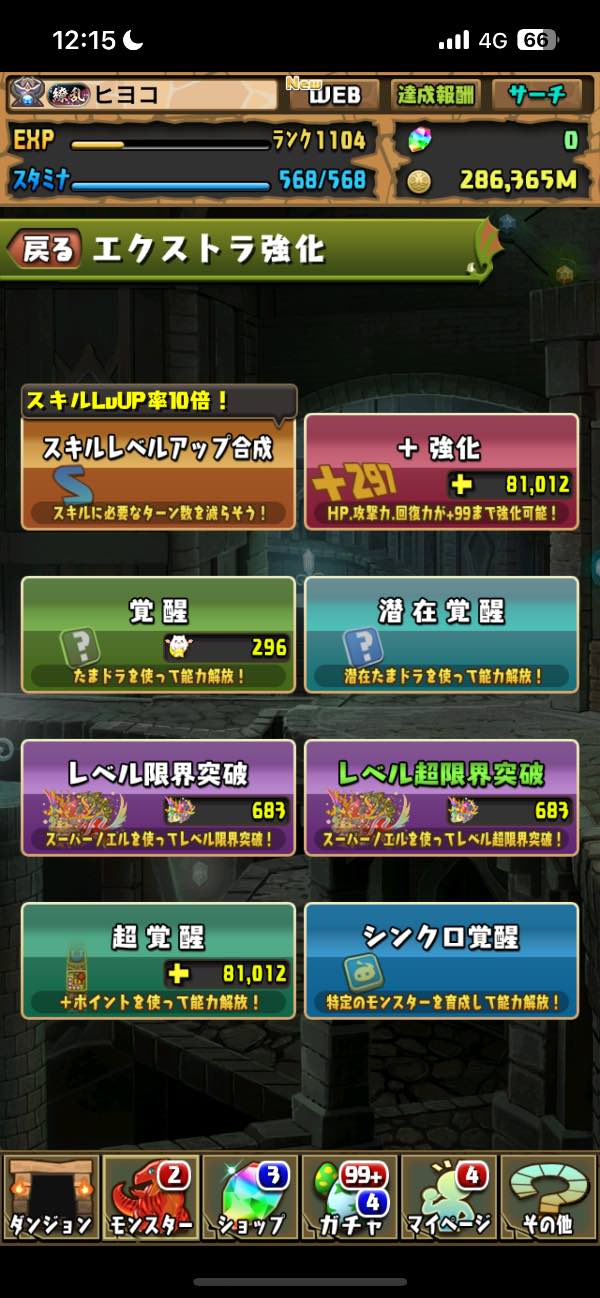Viewport: 600px width, 1298px height.
Task: Select the 潜在覚醒 card
Action: pos(441,635)
